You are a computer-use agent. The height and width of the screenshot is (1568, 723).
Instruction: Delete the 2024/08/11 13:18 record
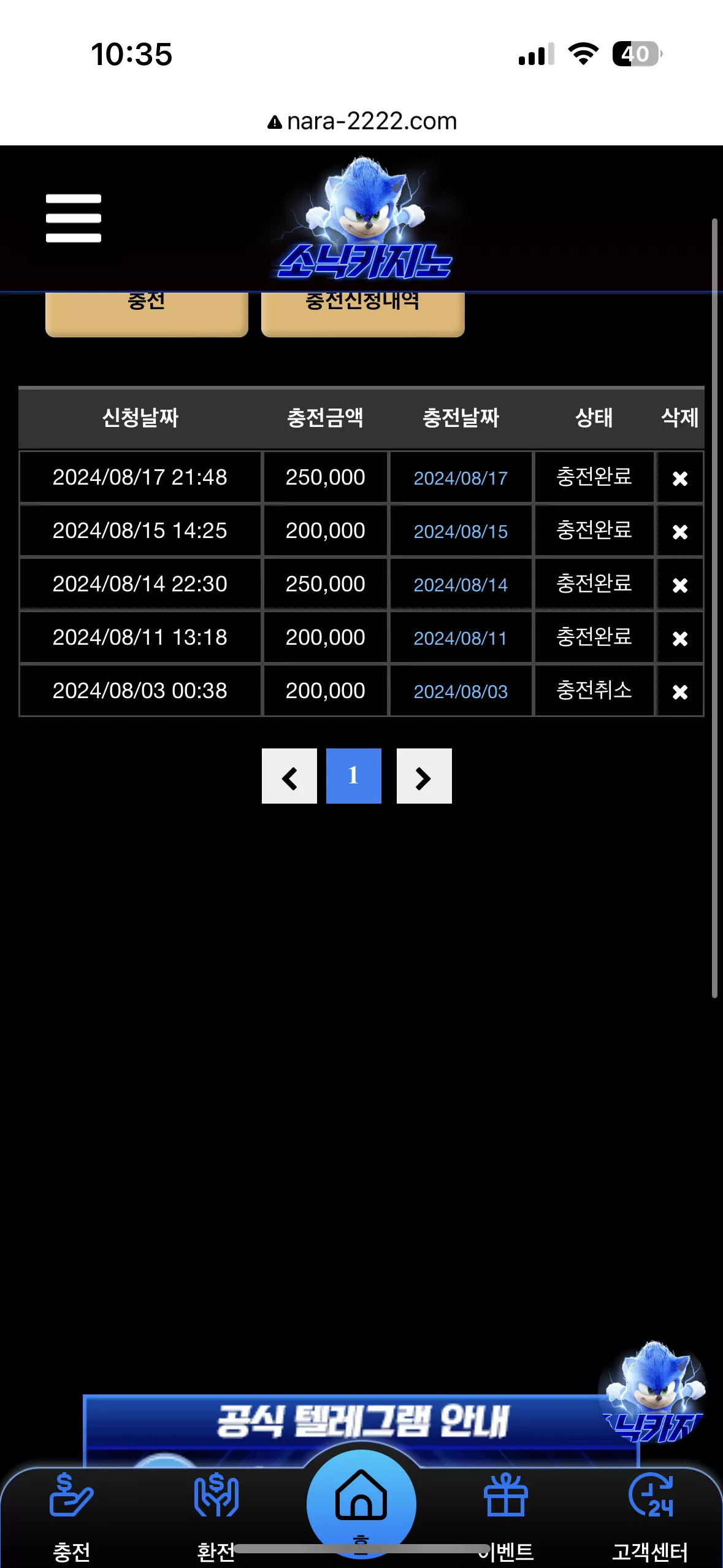(x=679, y=638)
